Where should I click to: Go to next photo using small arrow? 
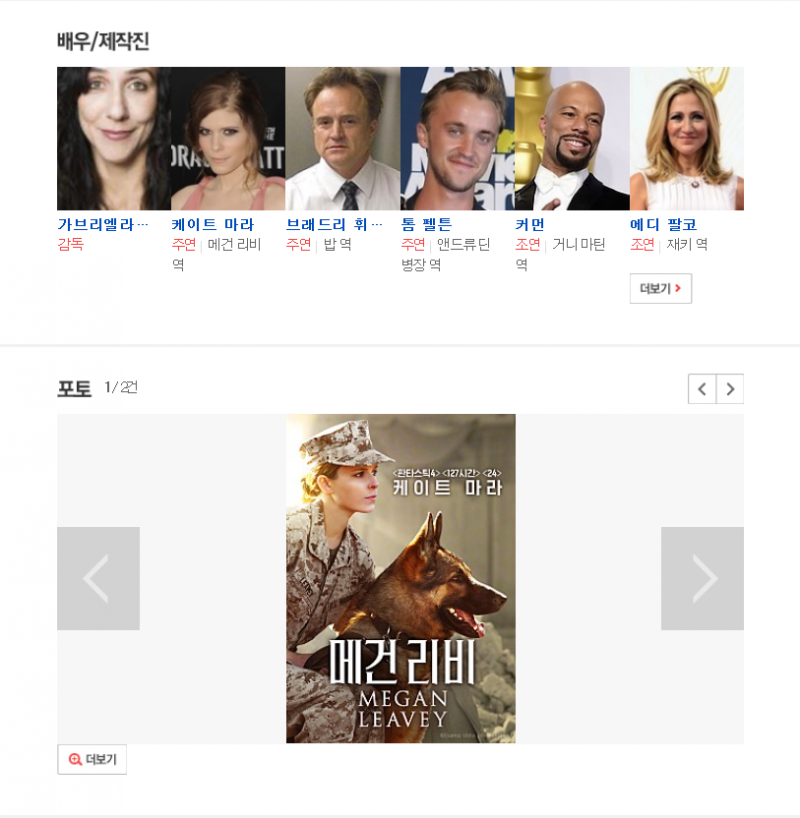coord(730,389)
